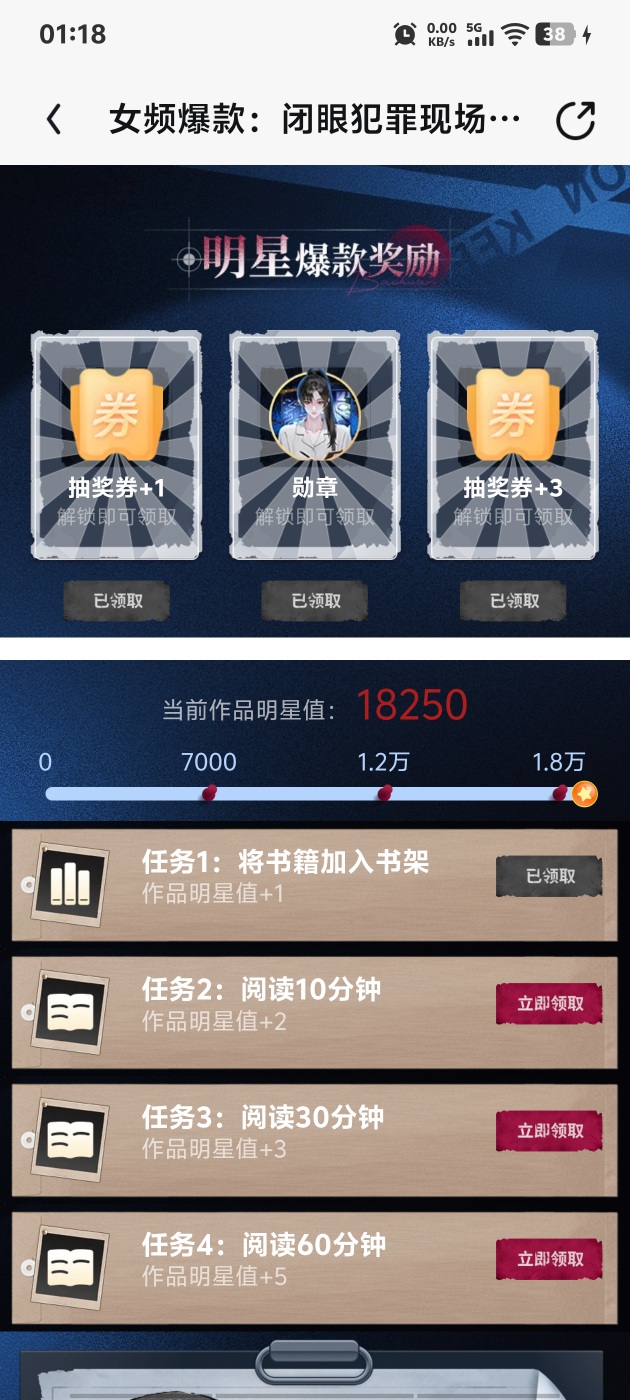Go back using the header arrow
This screenshot has height=1400, width=630.
click(x=54, y=120)
